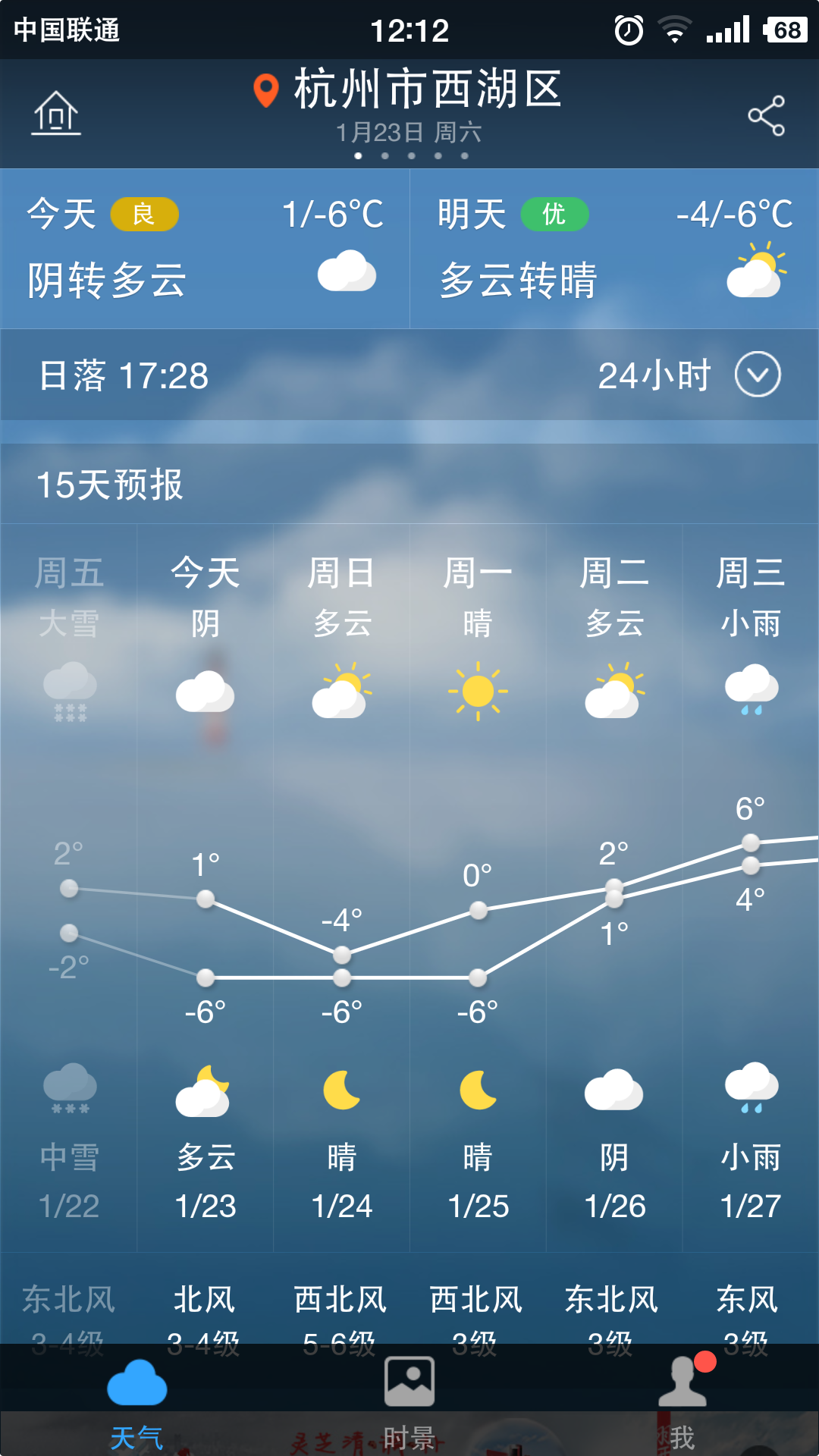Open the city selector 杭州市西湖区
This screenshot has height=1456, width=819.
coord(408,89)
